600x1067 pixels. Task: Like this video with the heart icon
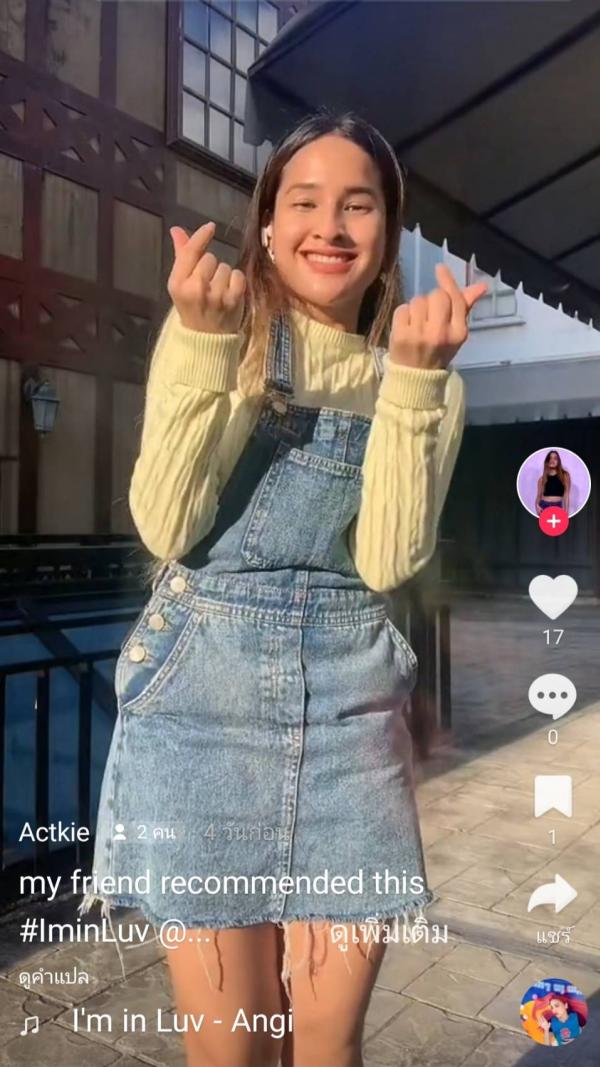coord(553,597)
